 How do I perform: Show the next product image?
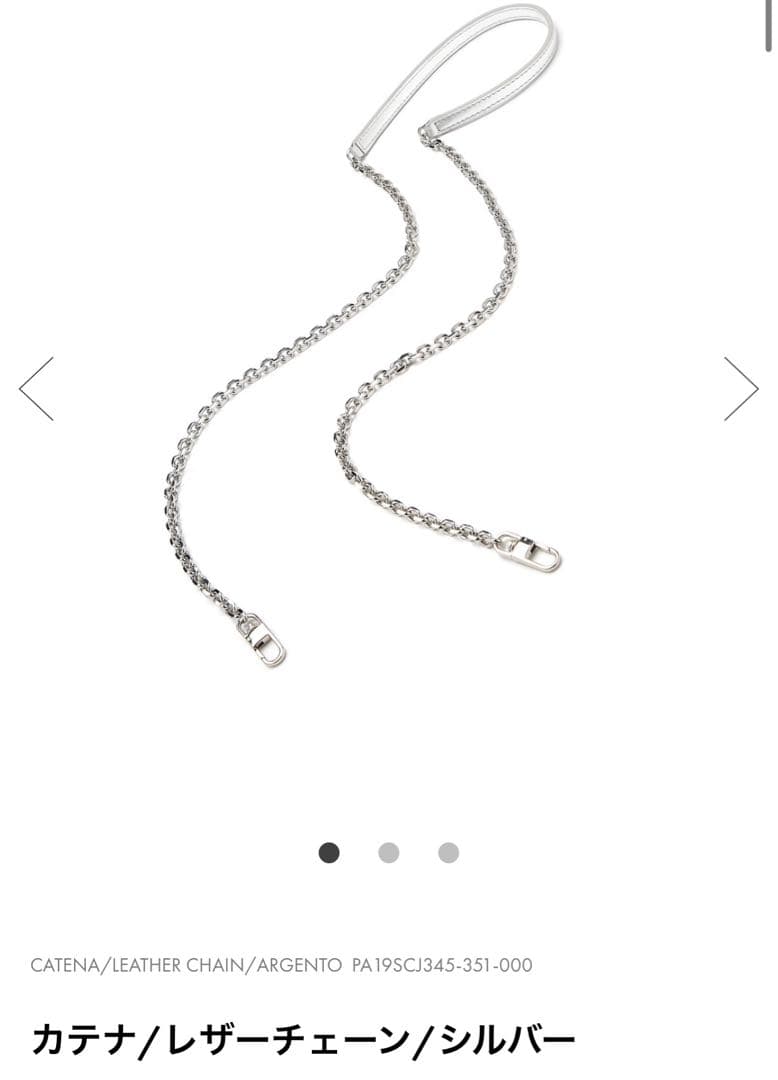(x=741, y=388)
